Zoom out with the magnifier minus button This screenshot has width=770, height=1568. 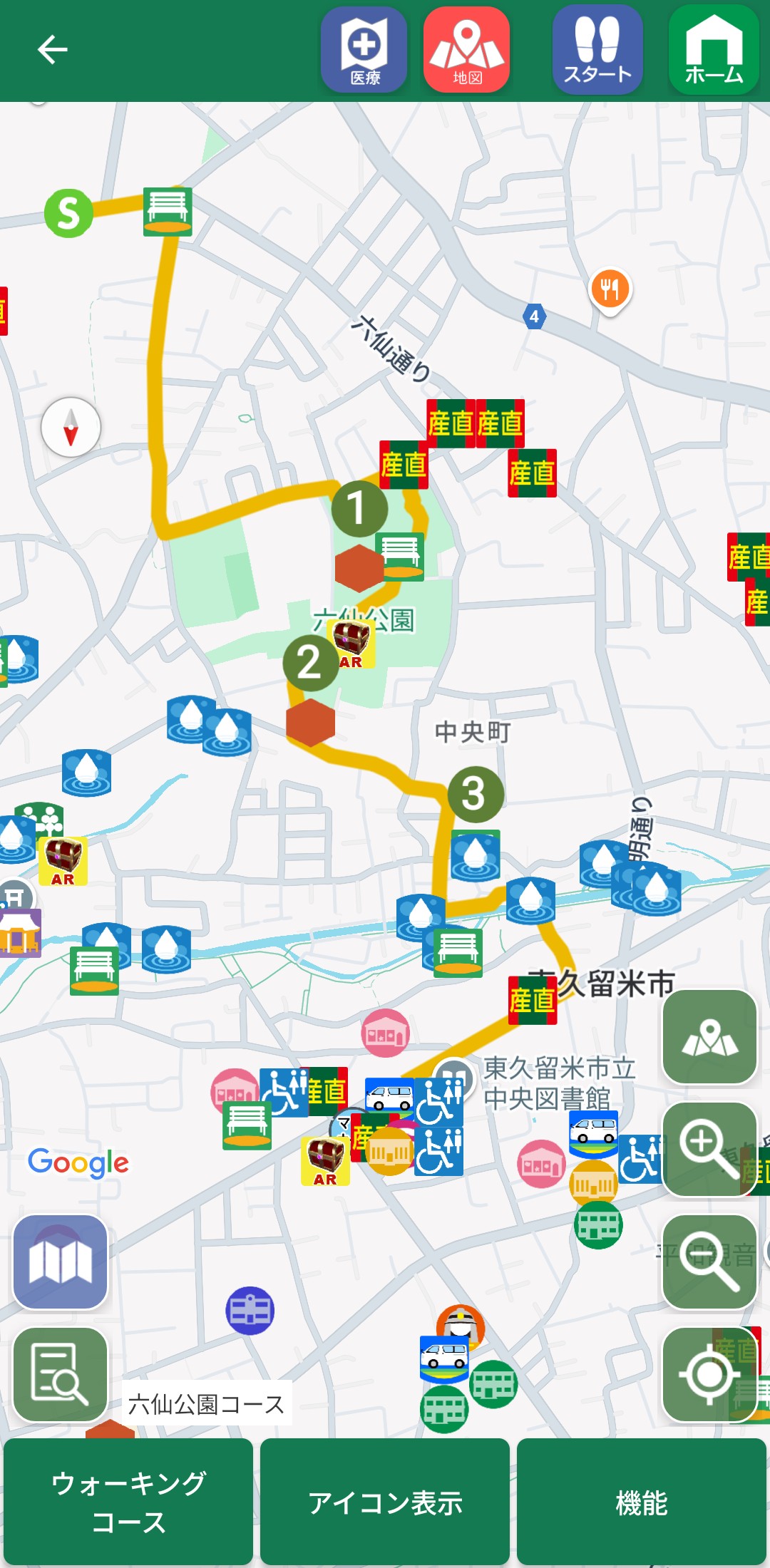click(x=709, y=1262)
